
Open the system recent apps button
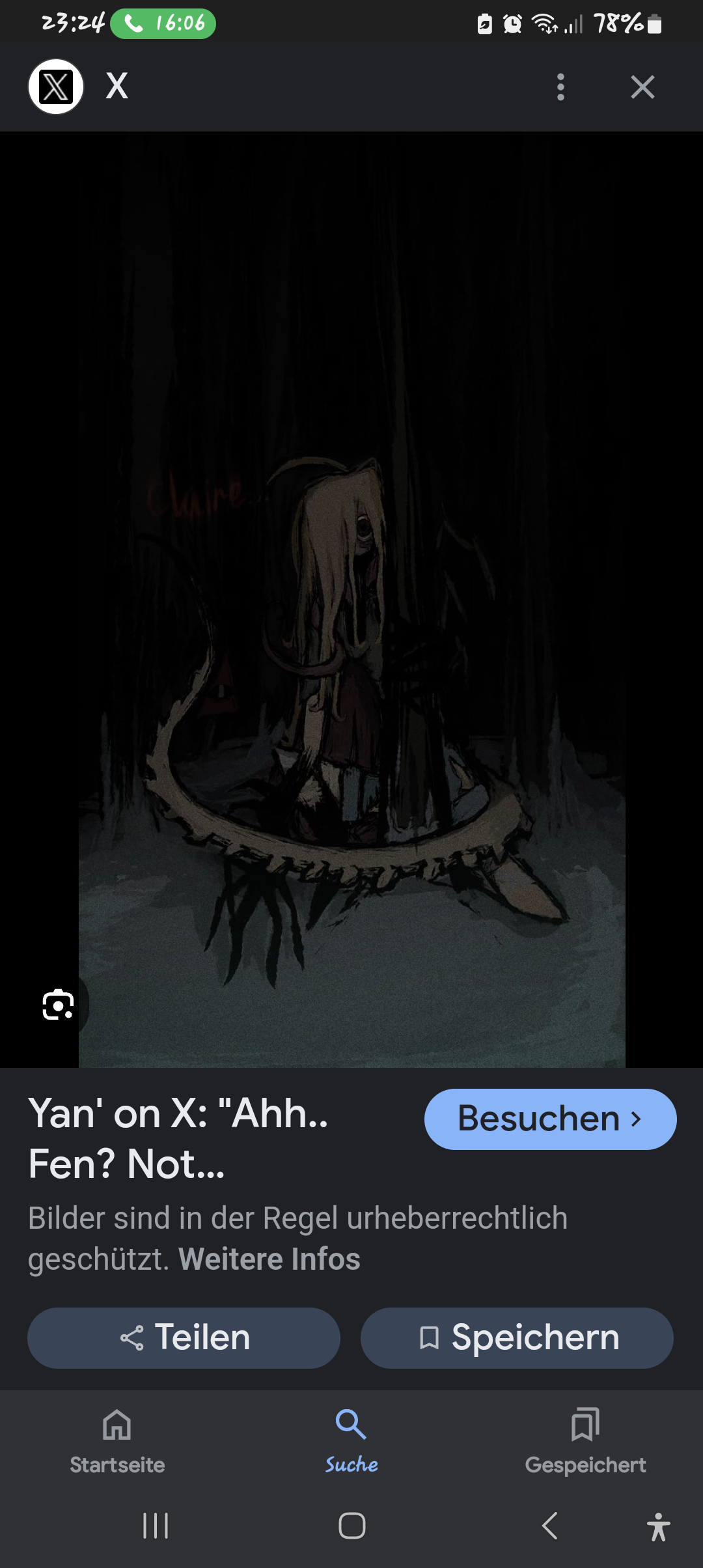pos(156,1526)
